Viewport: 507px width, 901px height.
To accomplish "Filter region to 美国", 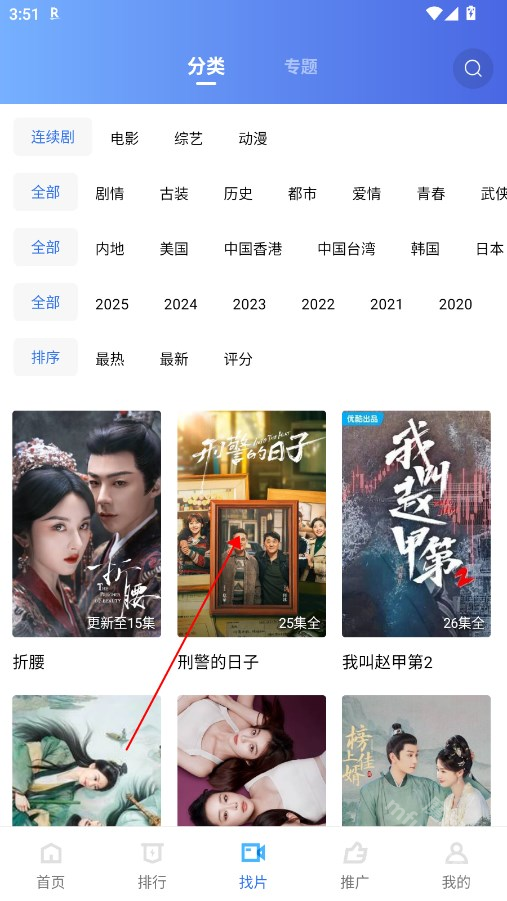I will tap(174, 248).
